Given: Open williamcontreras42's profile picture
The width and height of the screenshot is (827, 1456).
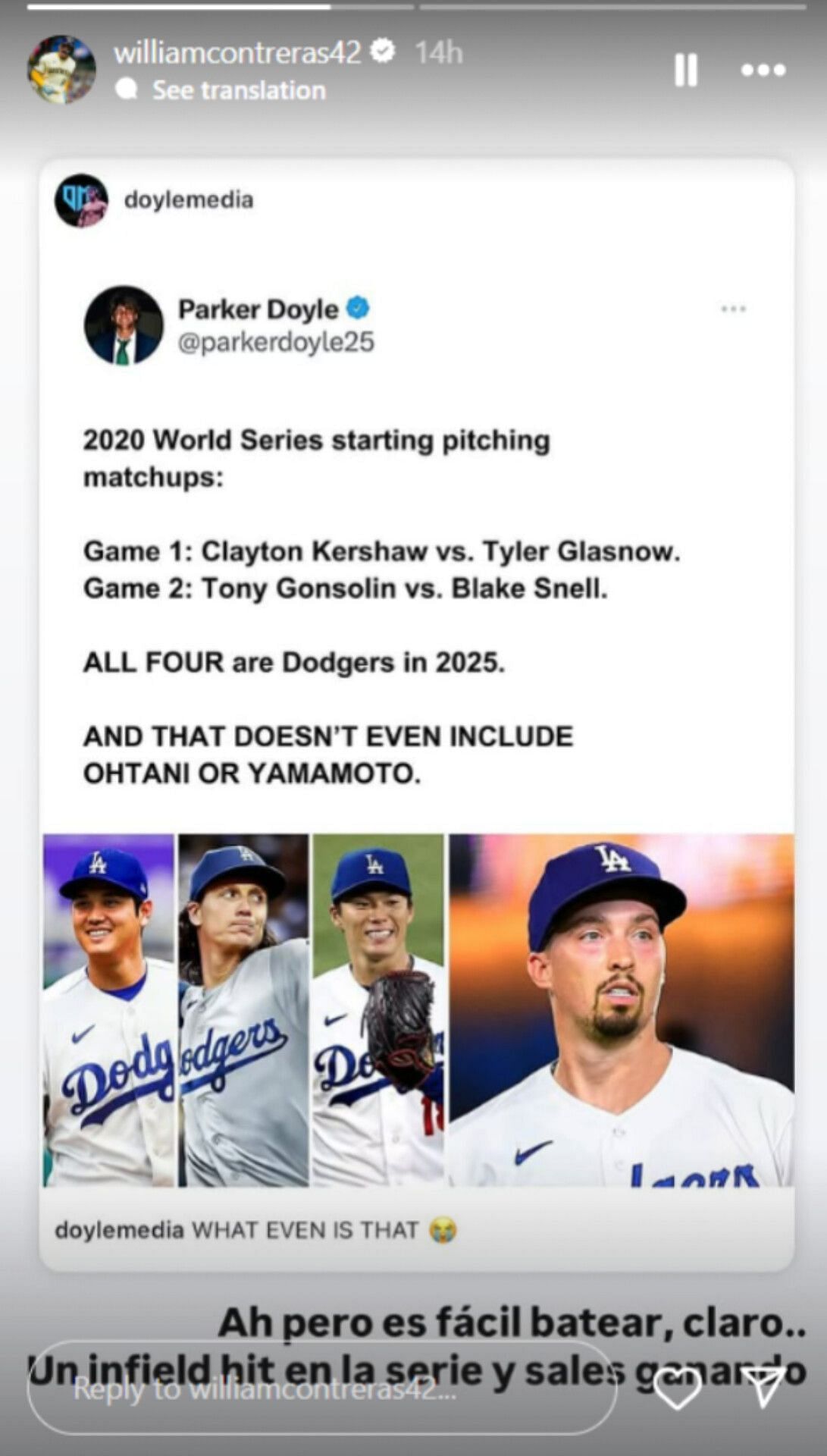Looking at the screenshot, I should click(x=62, y=70).
